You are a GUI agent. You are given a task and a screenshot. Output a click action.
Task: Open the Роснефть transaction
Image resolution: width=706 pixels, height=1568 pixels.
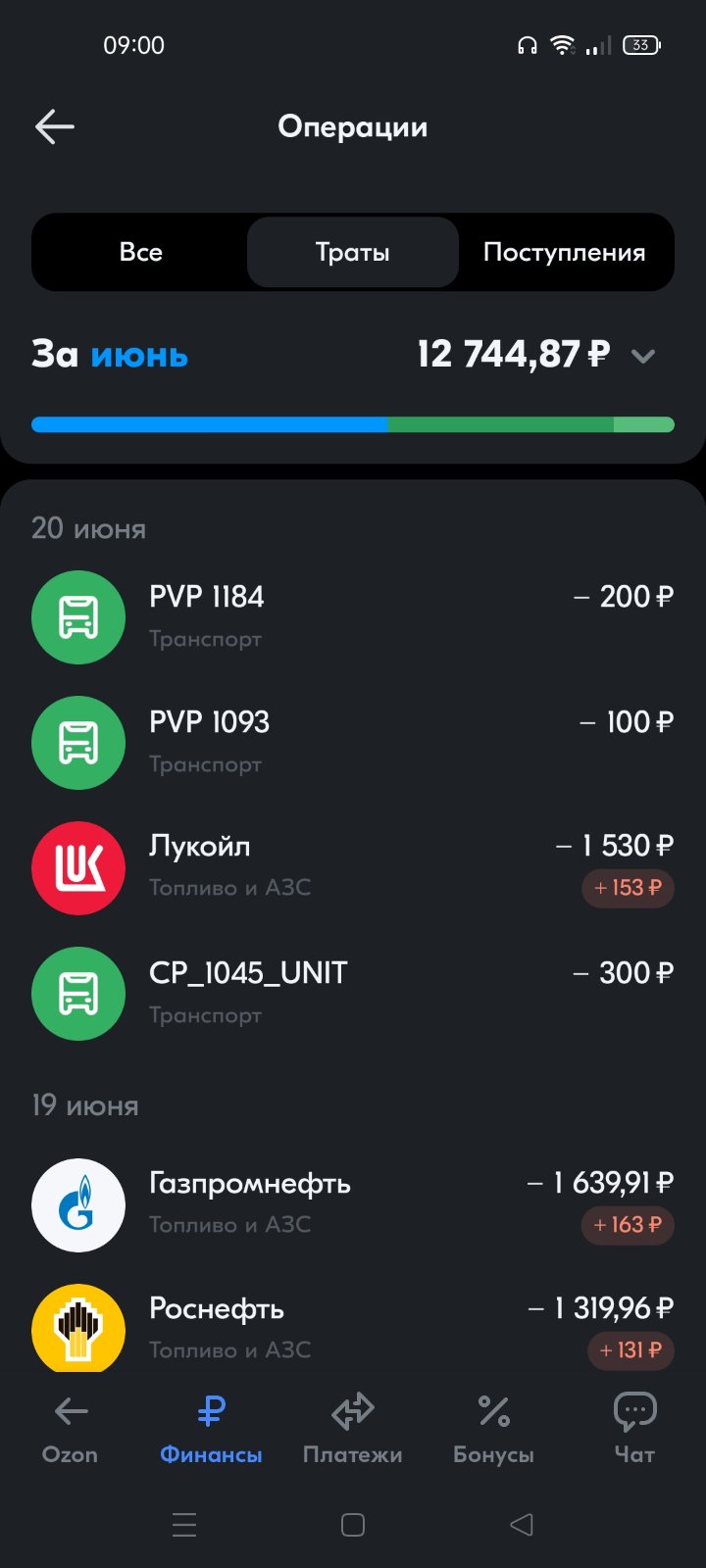[x=353, y=1327]
